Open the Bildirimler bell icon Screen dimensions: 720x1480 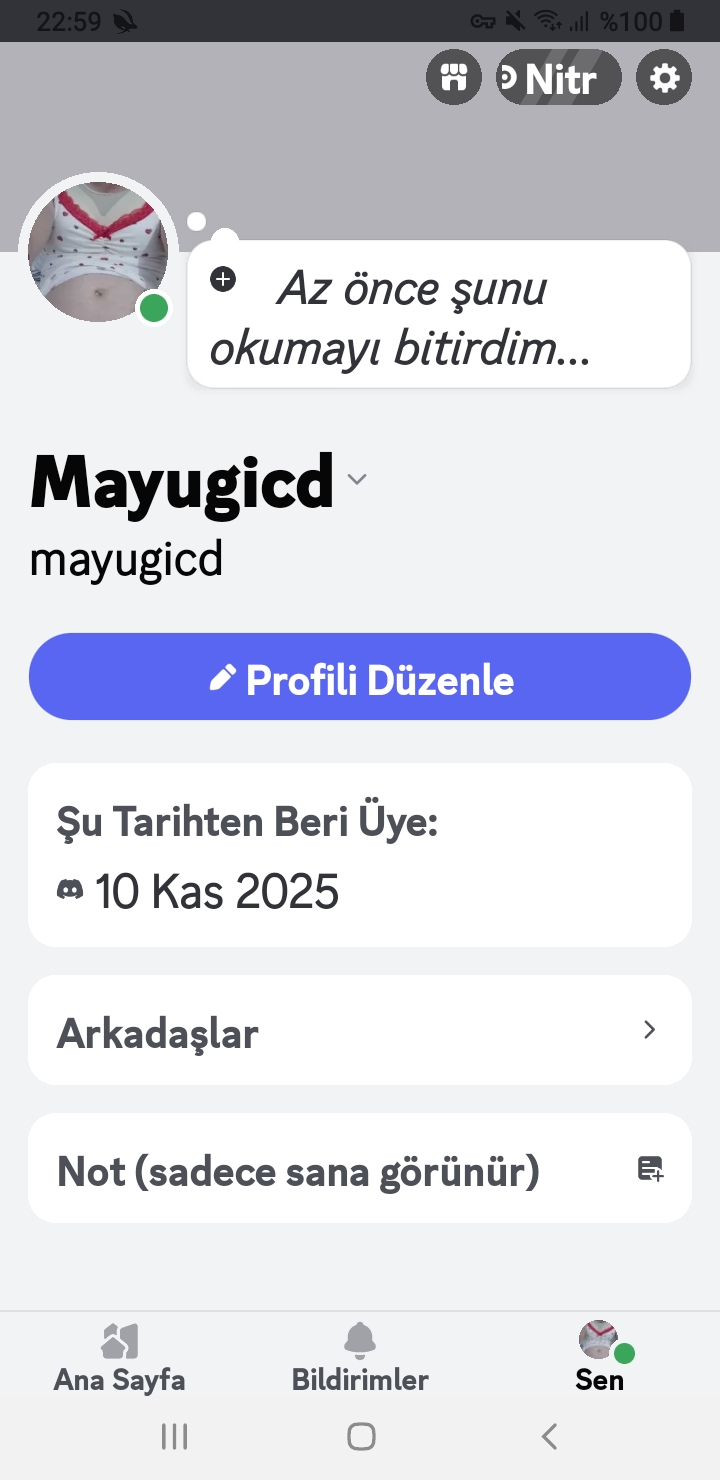pos(359,1340)
